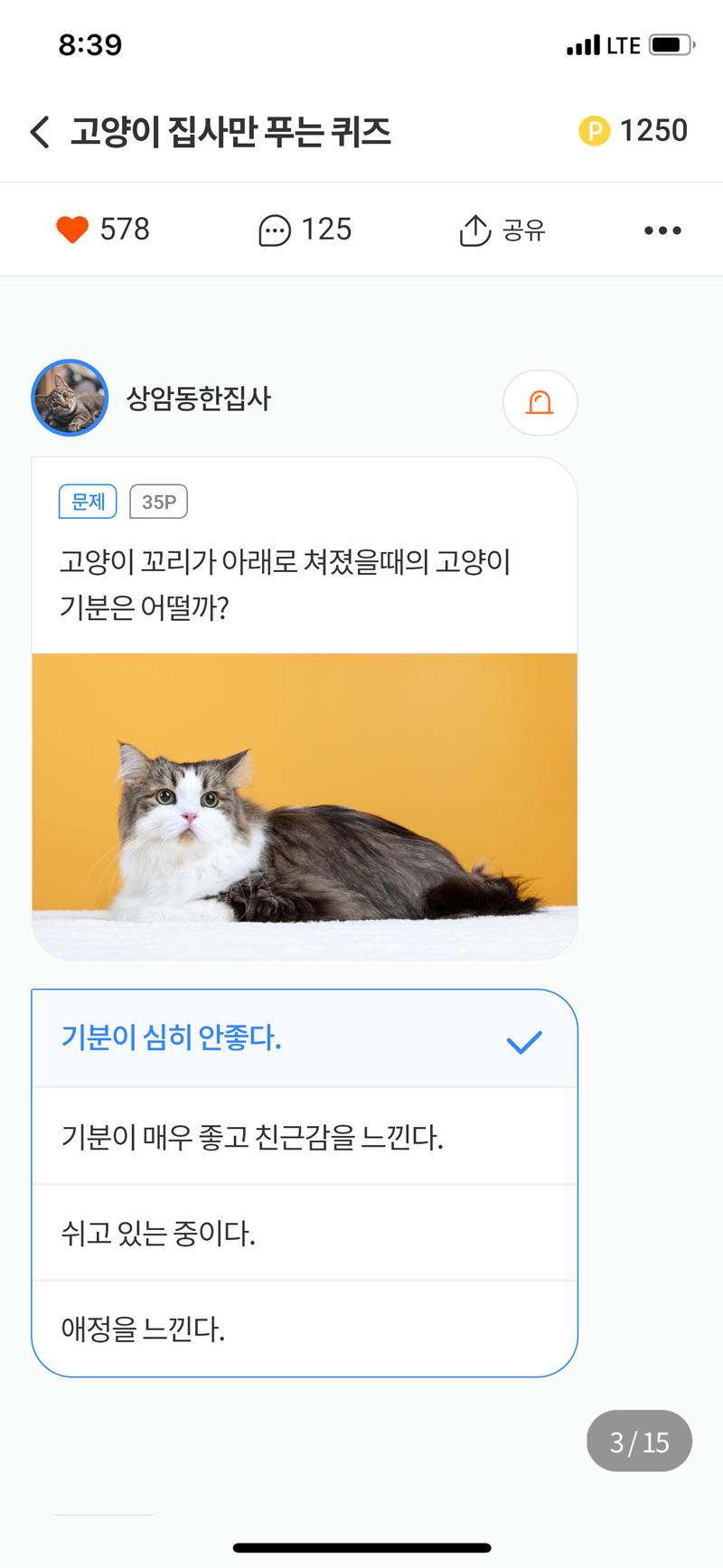The height and width of the screenshot is (1568, 723).
Task: Go back from the cat quiz screen
Action: tap(40, 132)
